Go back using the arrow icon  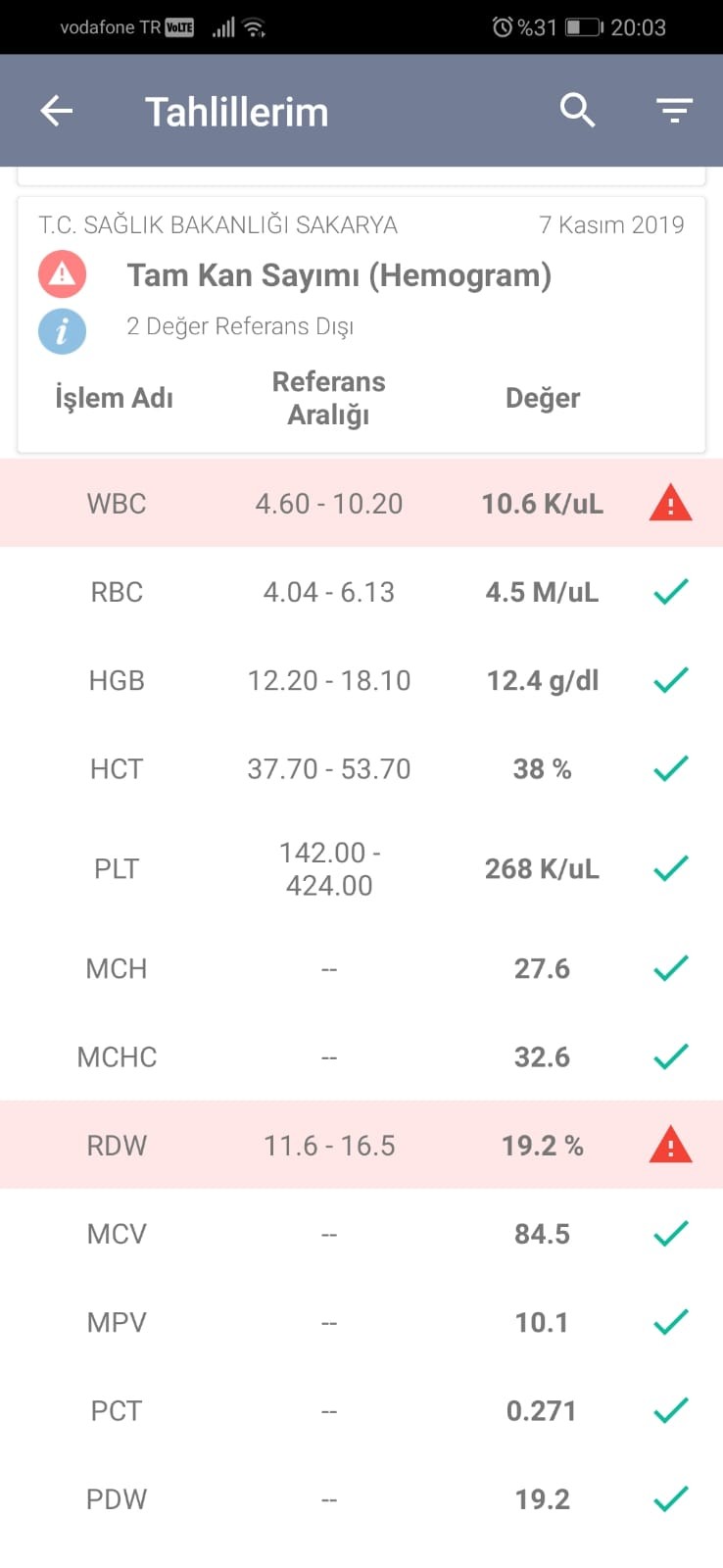(57, 111)
